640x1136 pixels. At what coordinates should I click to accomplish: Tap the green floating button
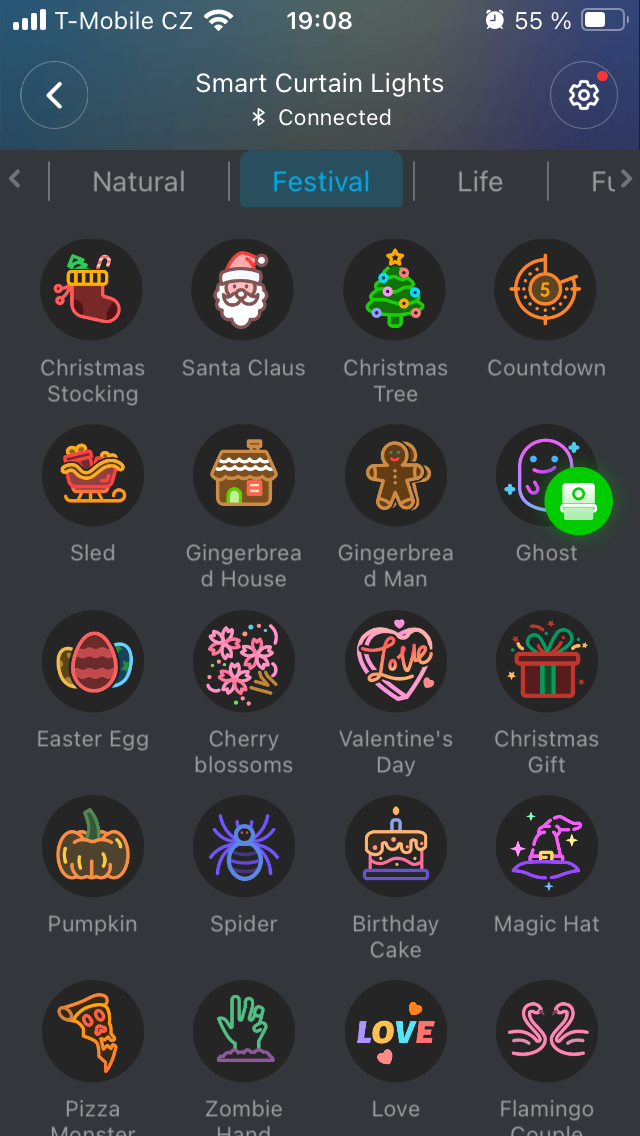coord(579,501)
